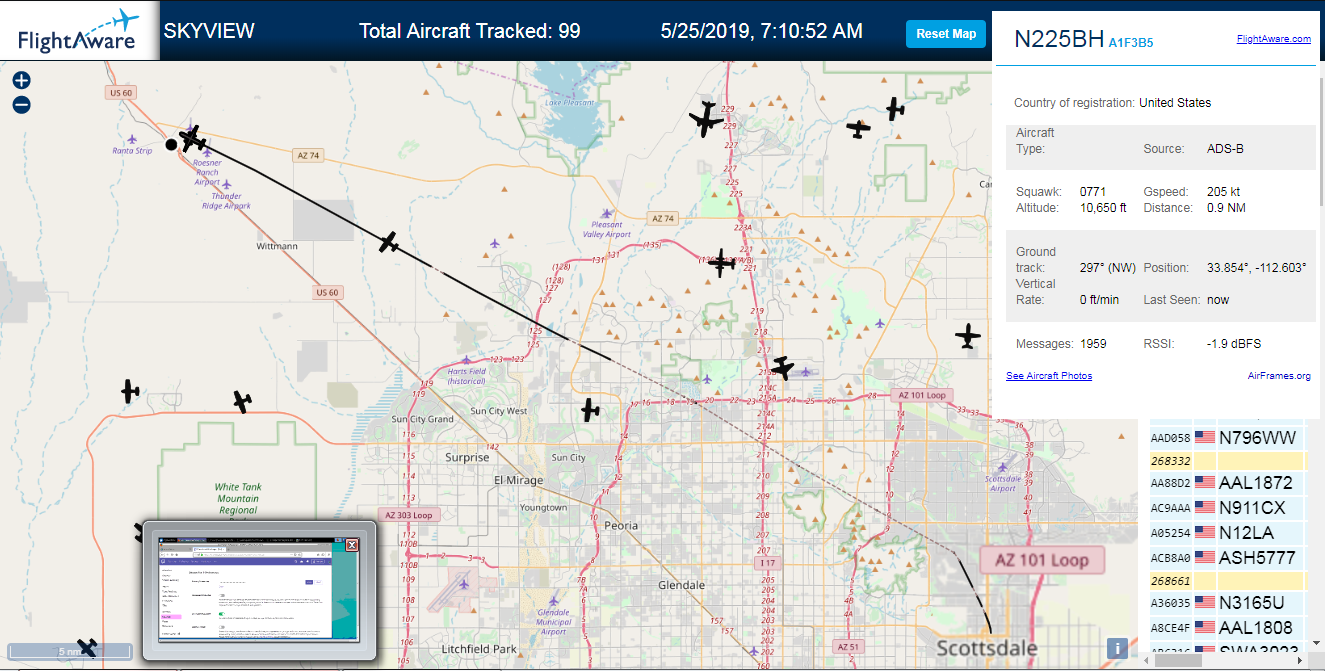
Task: Zoom in on the map
Action: [x=21, y=81]
